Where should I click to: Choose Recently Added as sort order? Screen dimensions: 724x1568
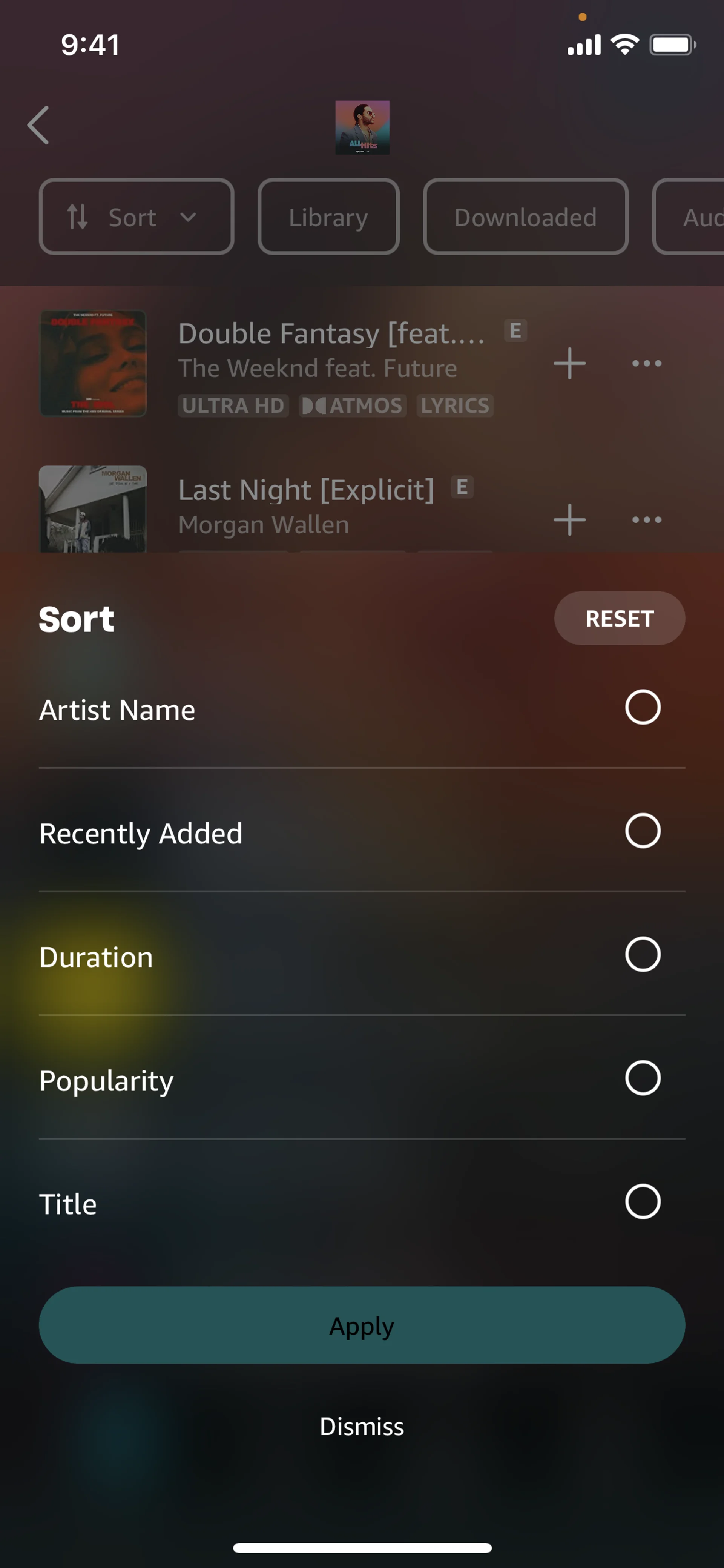[642, 831]
